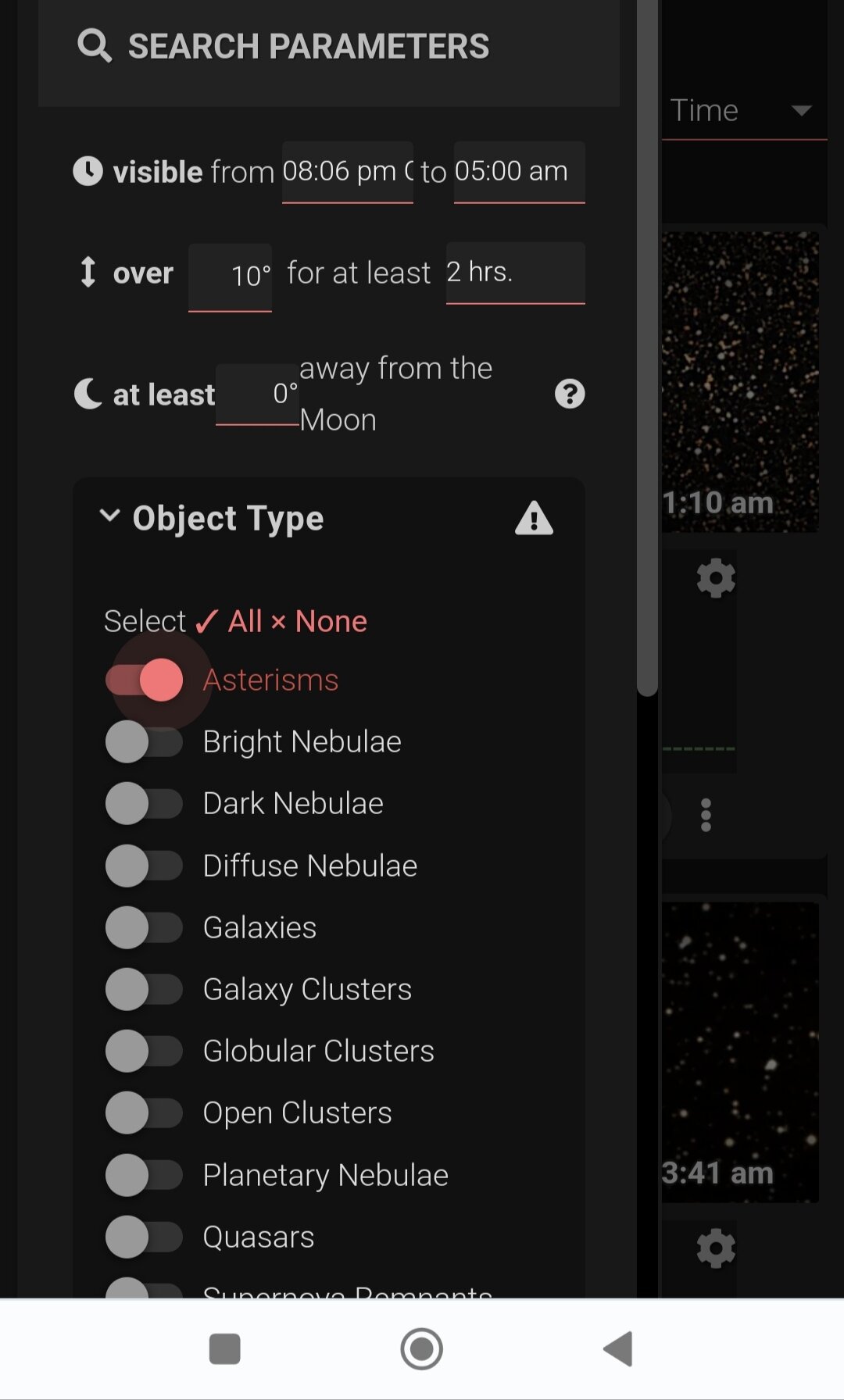Screen dimensions: 844x1400
Task: Open the Moon distance help icon
Action: tap(570, 394)
